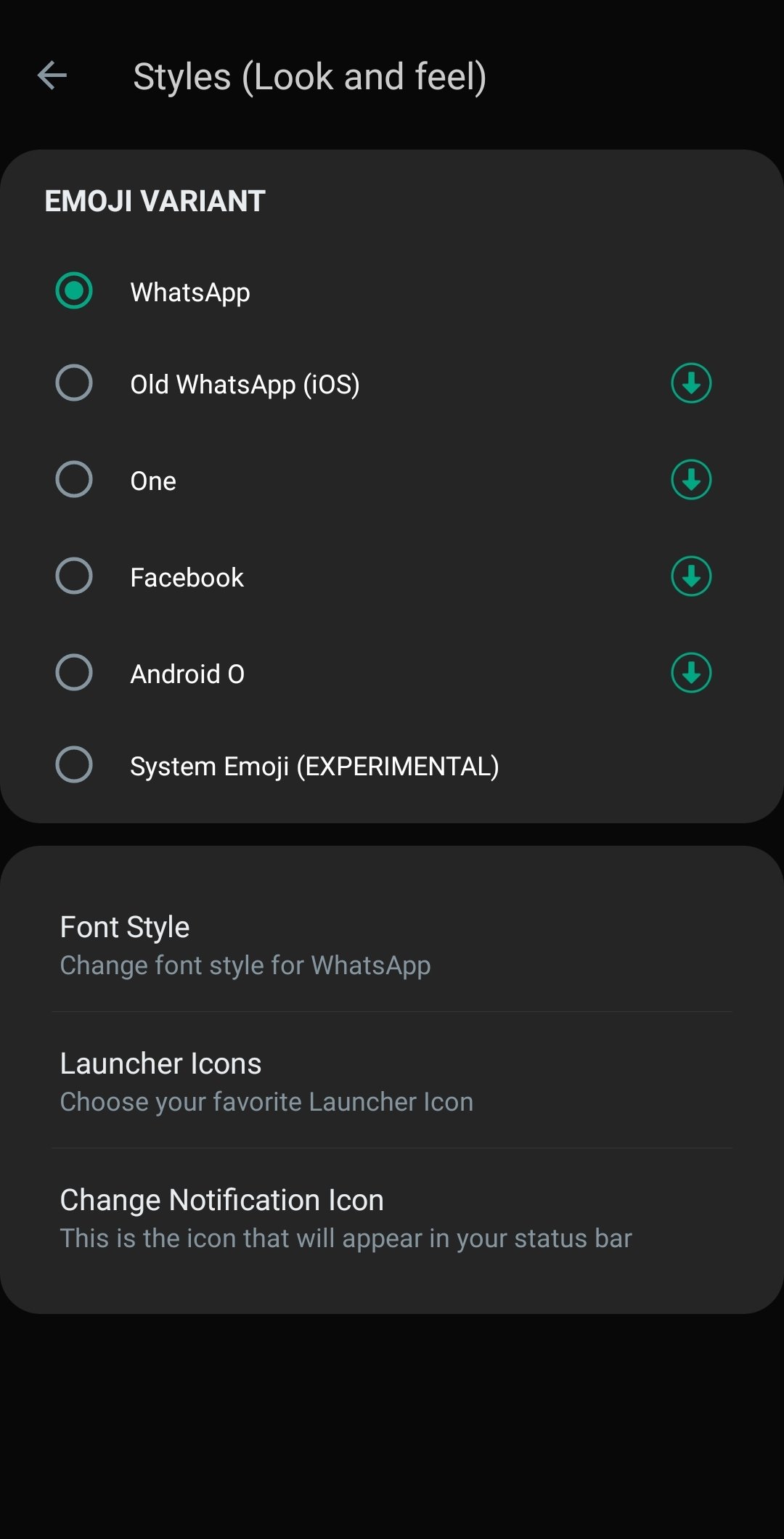The image size is (784, 1539).
Task: Choose the One emoji variant radio button
Action: (x=73, y=479)
